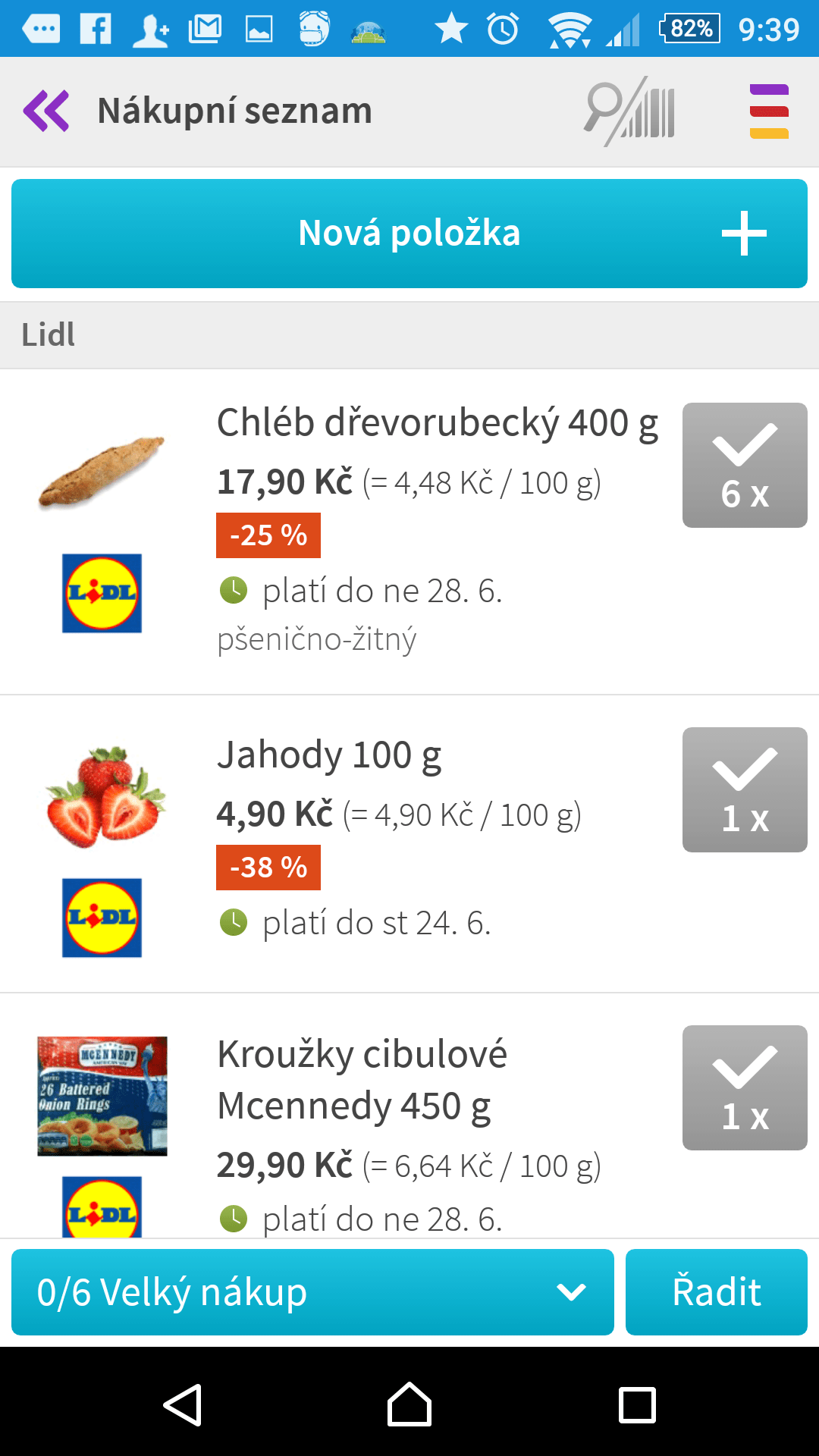Viewport: 819px width, 1456px height.
Task: Mark Jahody 100 g as bought
Action: (745, 789)
